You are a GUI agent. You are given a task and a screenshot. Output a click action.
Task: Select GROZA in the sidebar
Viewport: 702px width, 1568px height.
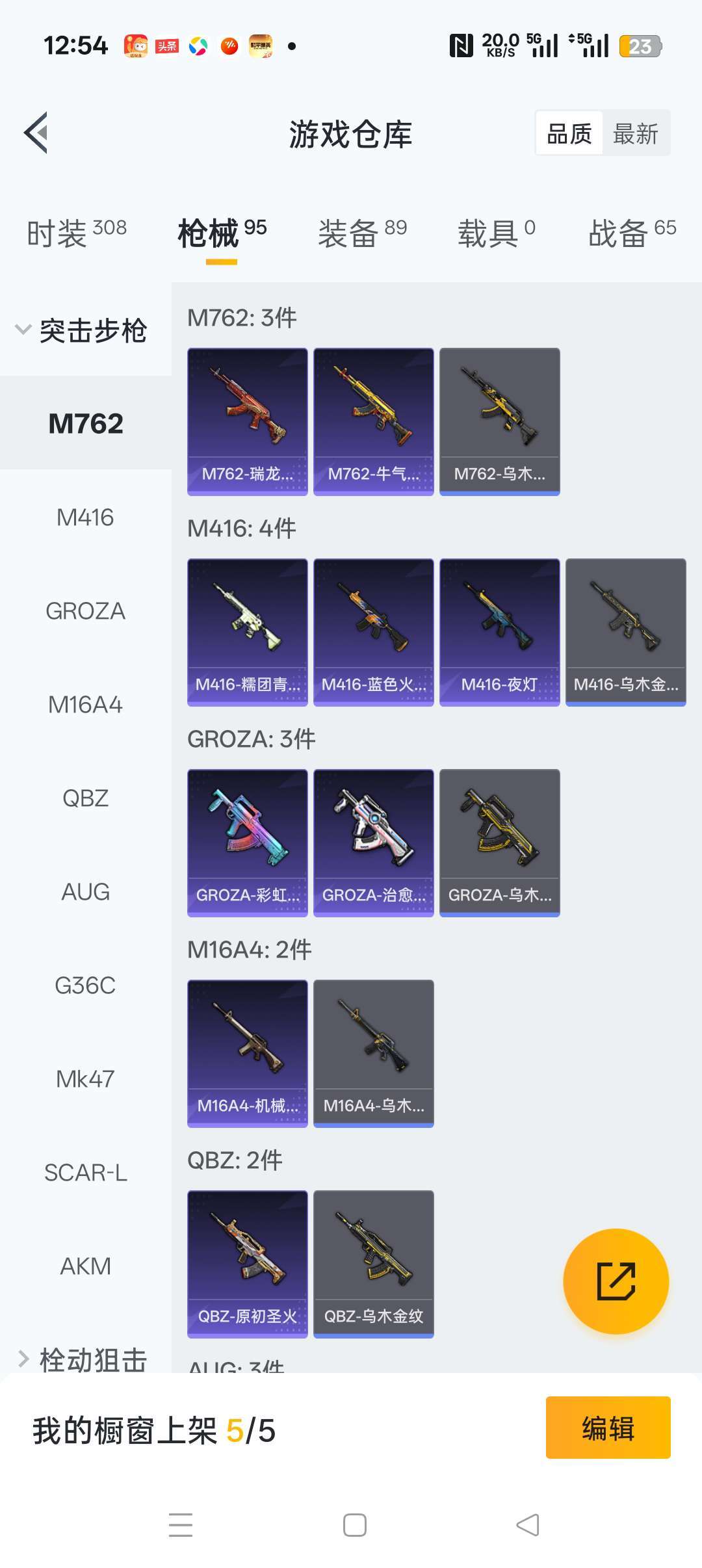click(x=85, y=611)
